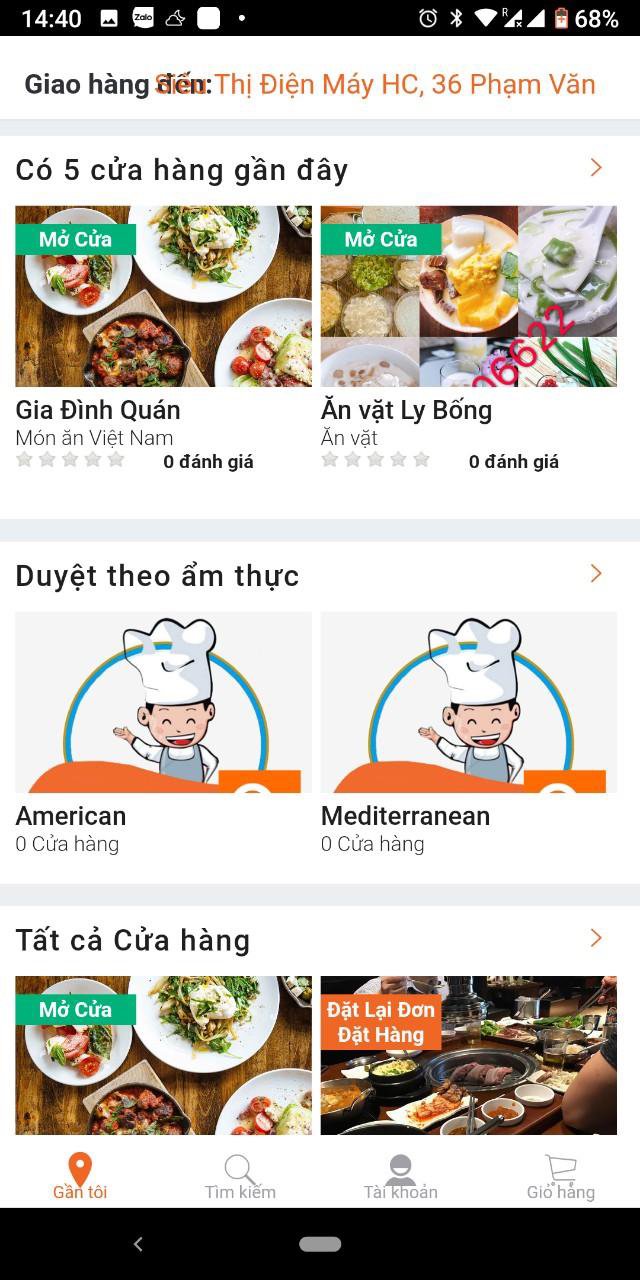Viewport: 640px width, 1280px height.
Task: Switch to the Gần tôi tab
Action: pyautogui.click(x=80, y=1176)
